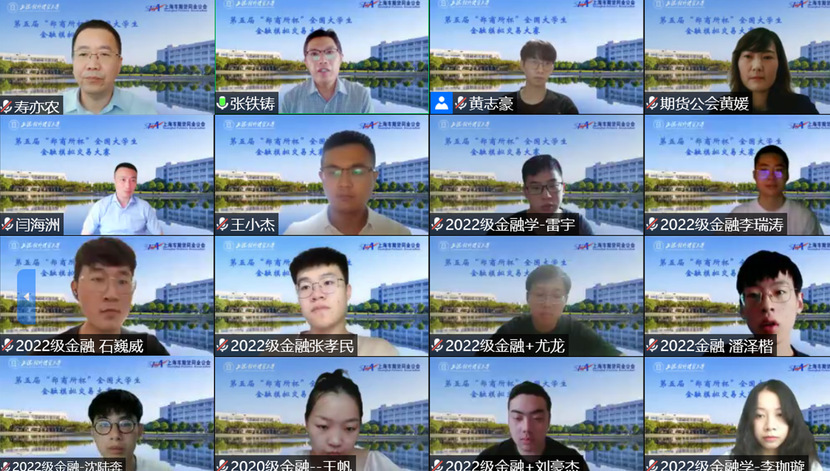Image resolution: width=830 pixels, height=471 pixels.
Task: Tap 黄志豪's video tile
Action: [536, 57]
